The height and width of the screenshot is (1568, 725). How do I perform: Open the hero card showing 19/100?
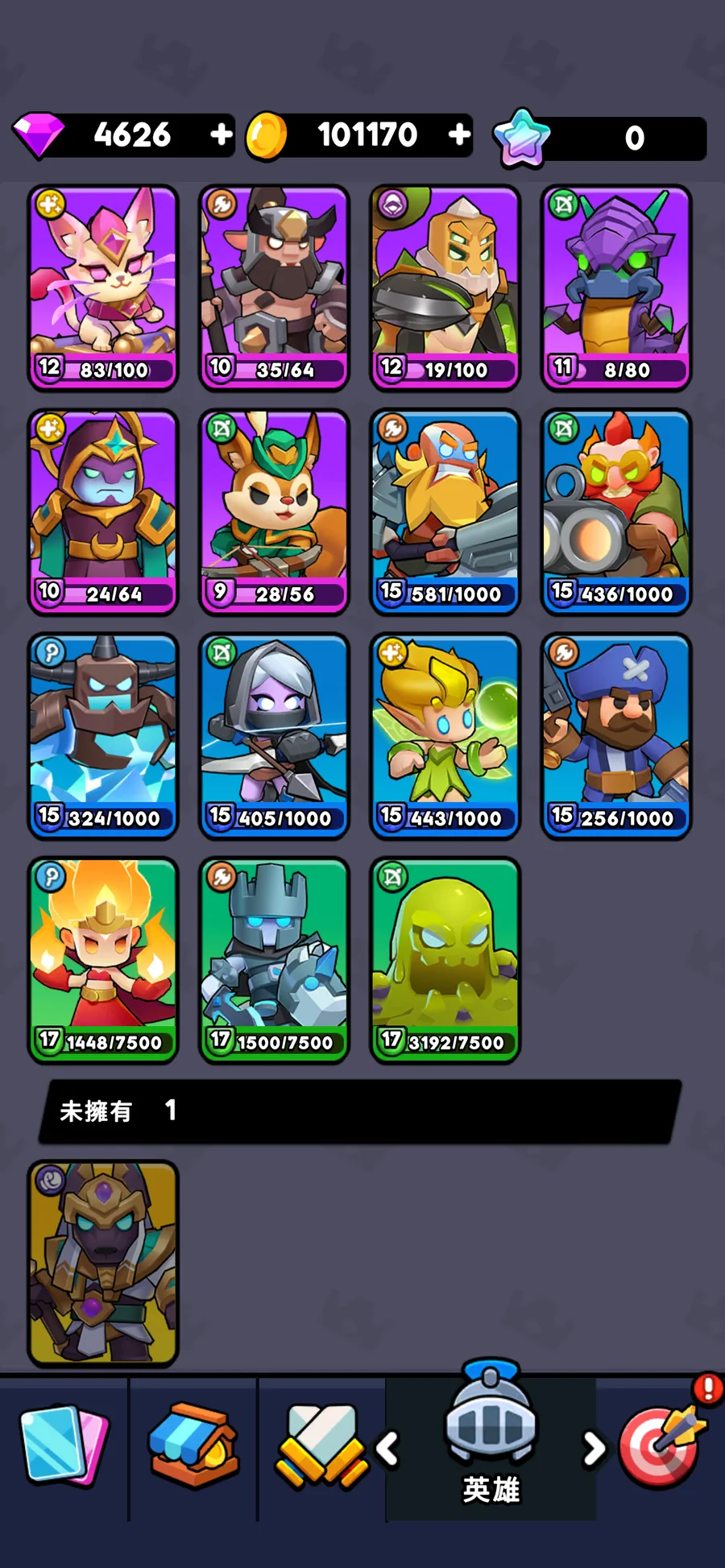pos(445,288)
